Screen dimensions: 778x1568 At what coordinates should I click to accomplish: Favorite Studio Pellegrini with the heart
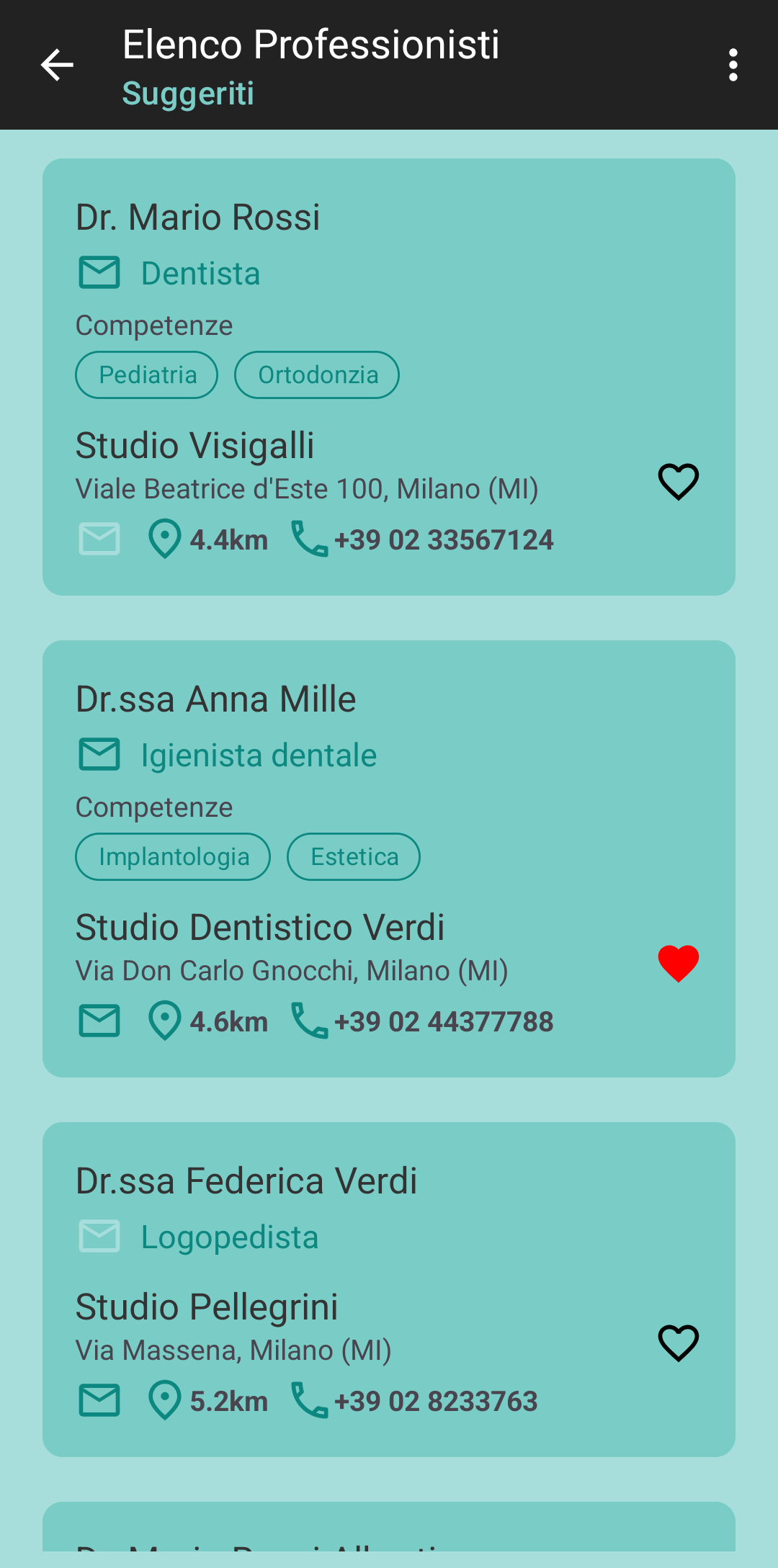[678, 1343]
